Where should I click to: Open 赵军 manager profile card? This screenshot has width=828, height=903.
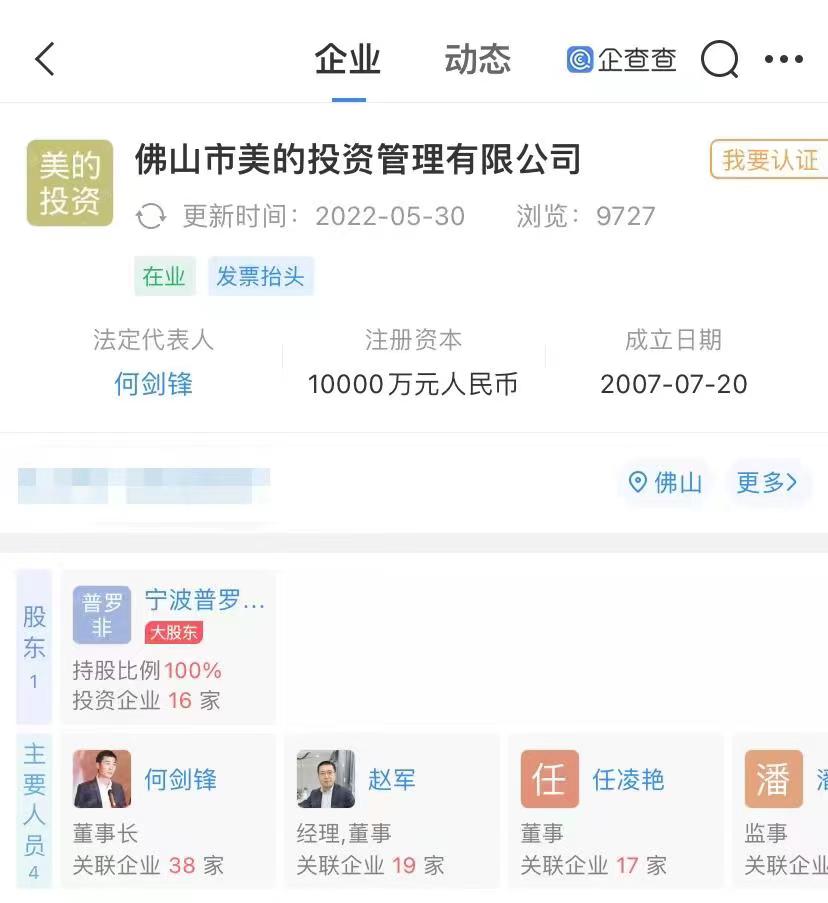(x=391, y=810)
